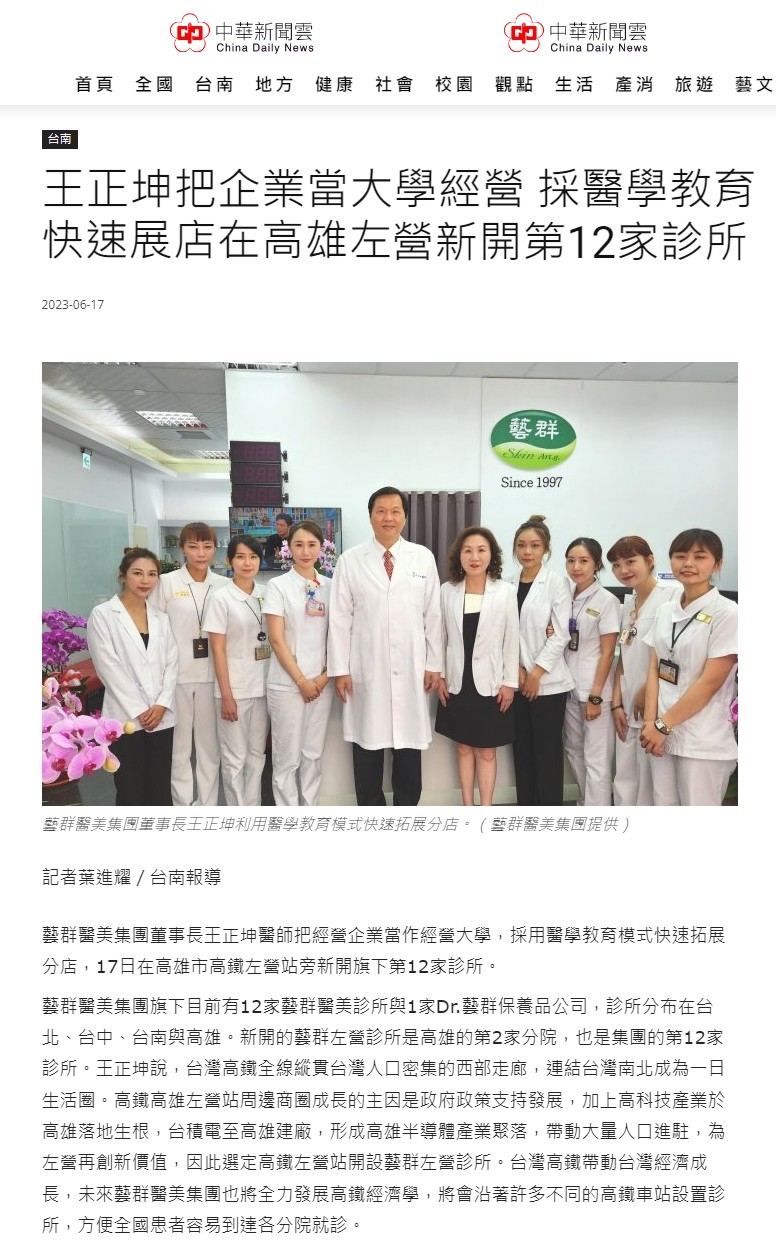Open the 社會 news section
The height and width of the screenshot is (1252, 776).
click(x=394, y=85)
